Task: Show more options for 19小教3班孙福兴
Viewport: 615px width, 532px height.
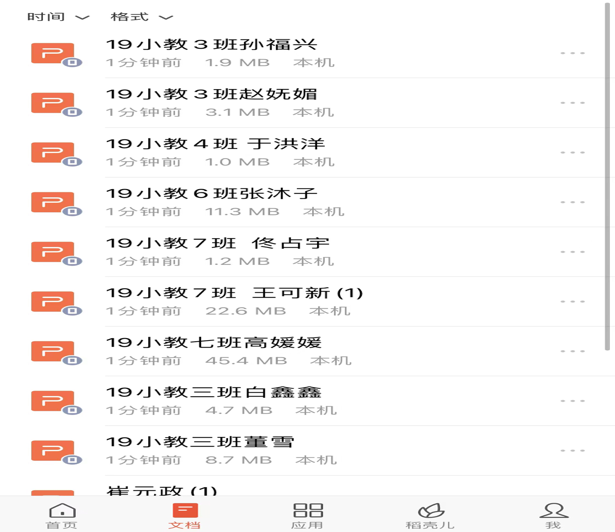Action: click(x=573, y=53)
